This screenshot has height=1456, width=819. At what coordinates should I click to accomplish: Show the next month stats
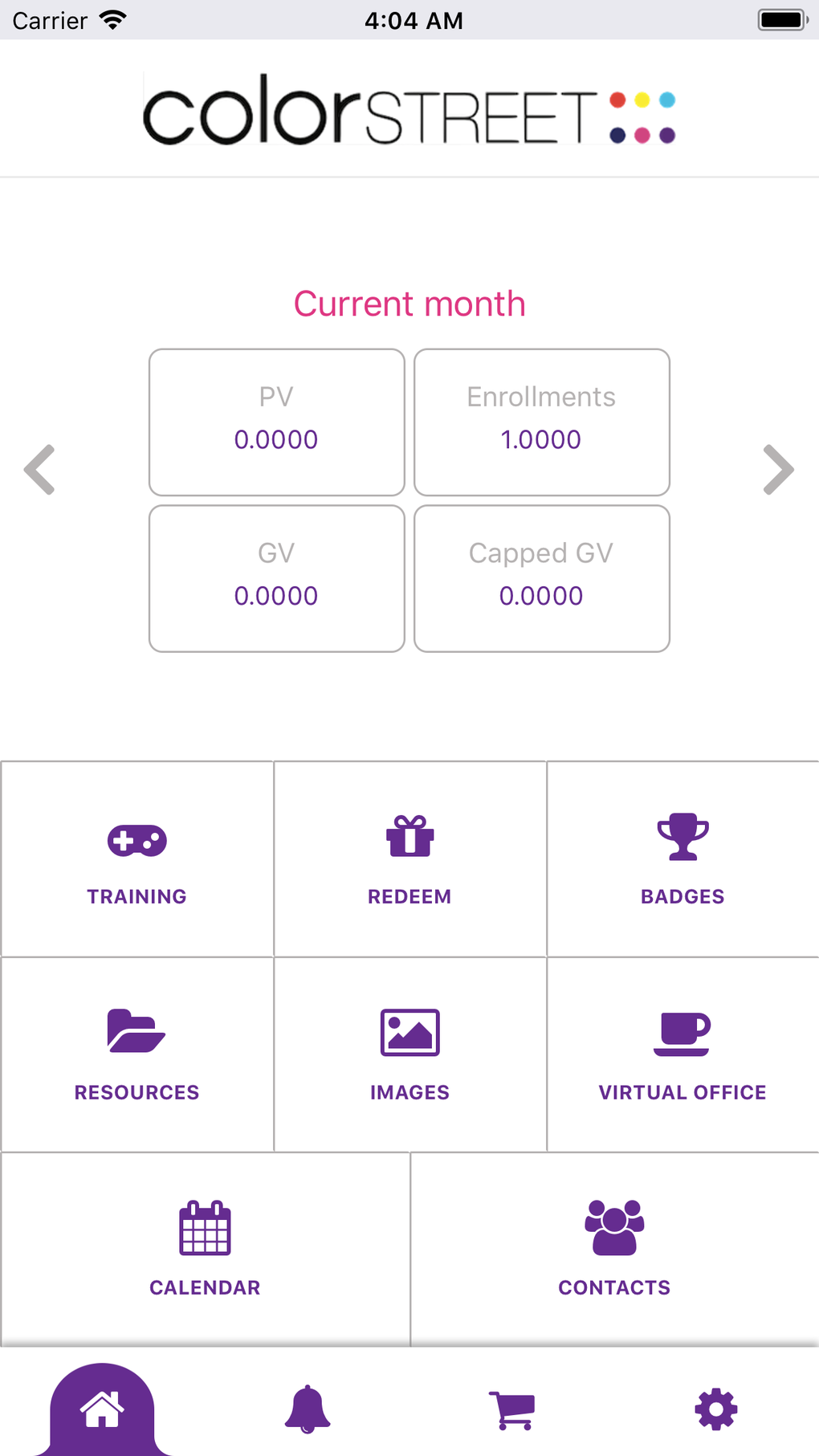click(x=778, y=470)
